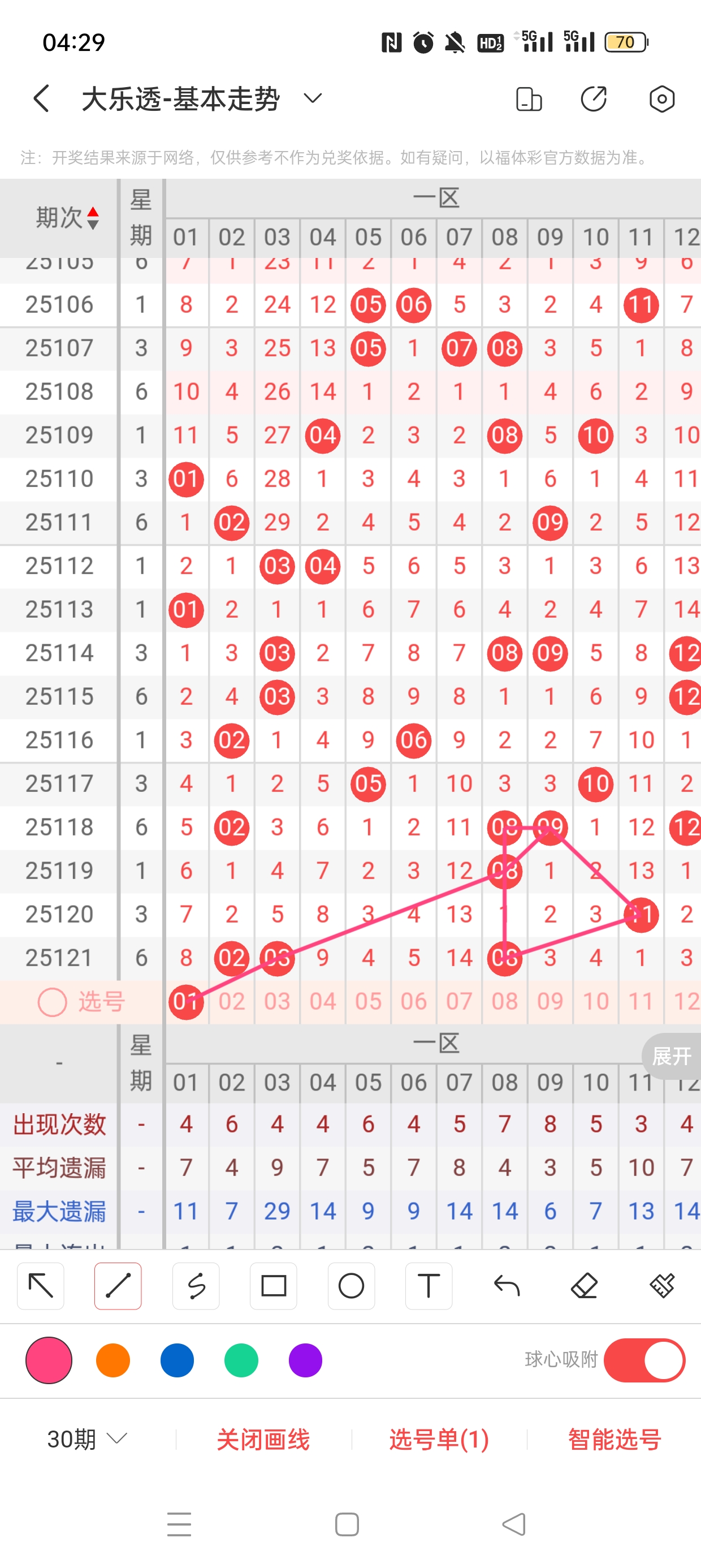Open chart settings hexagon icon
The image size is (701, 1568).
pos(661,98)
